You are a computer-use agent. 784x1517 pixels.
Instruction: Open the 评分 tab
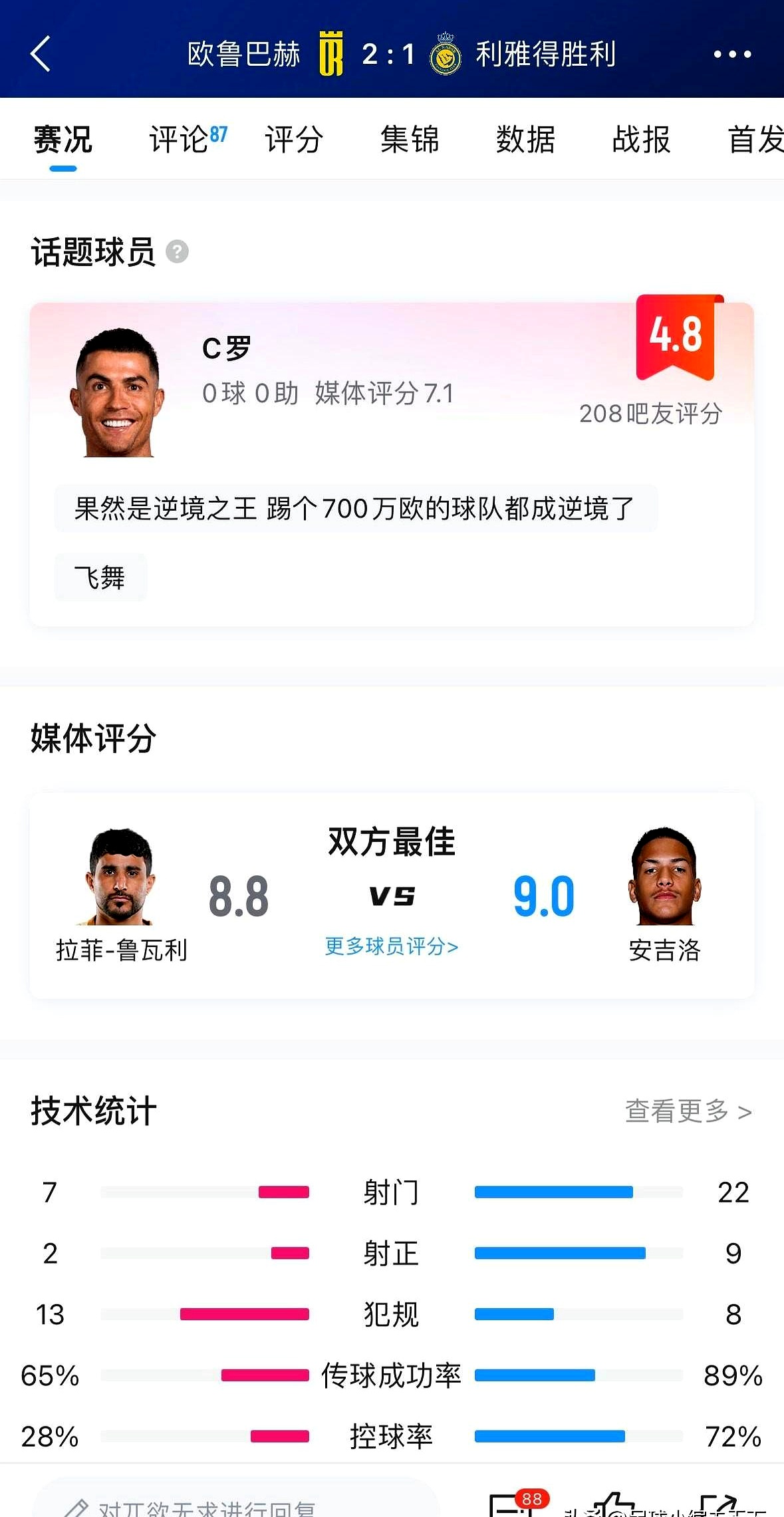pyautogui.click(x=294, y=140)
